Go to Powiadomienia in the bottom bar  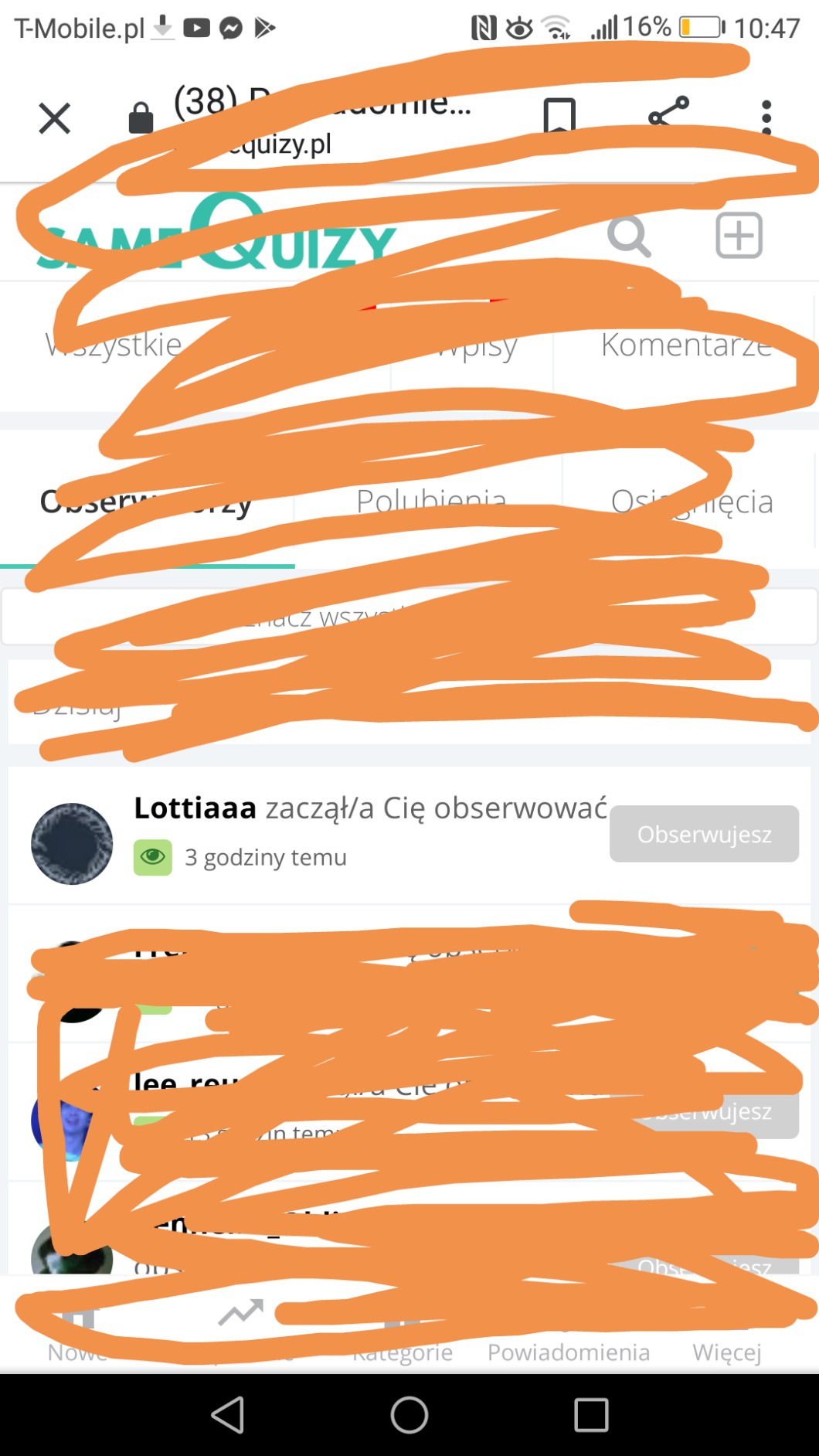[x=569, y=1352]
